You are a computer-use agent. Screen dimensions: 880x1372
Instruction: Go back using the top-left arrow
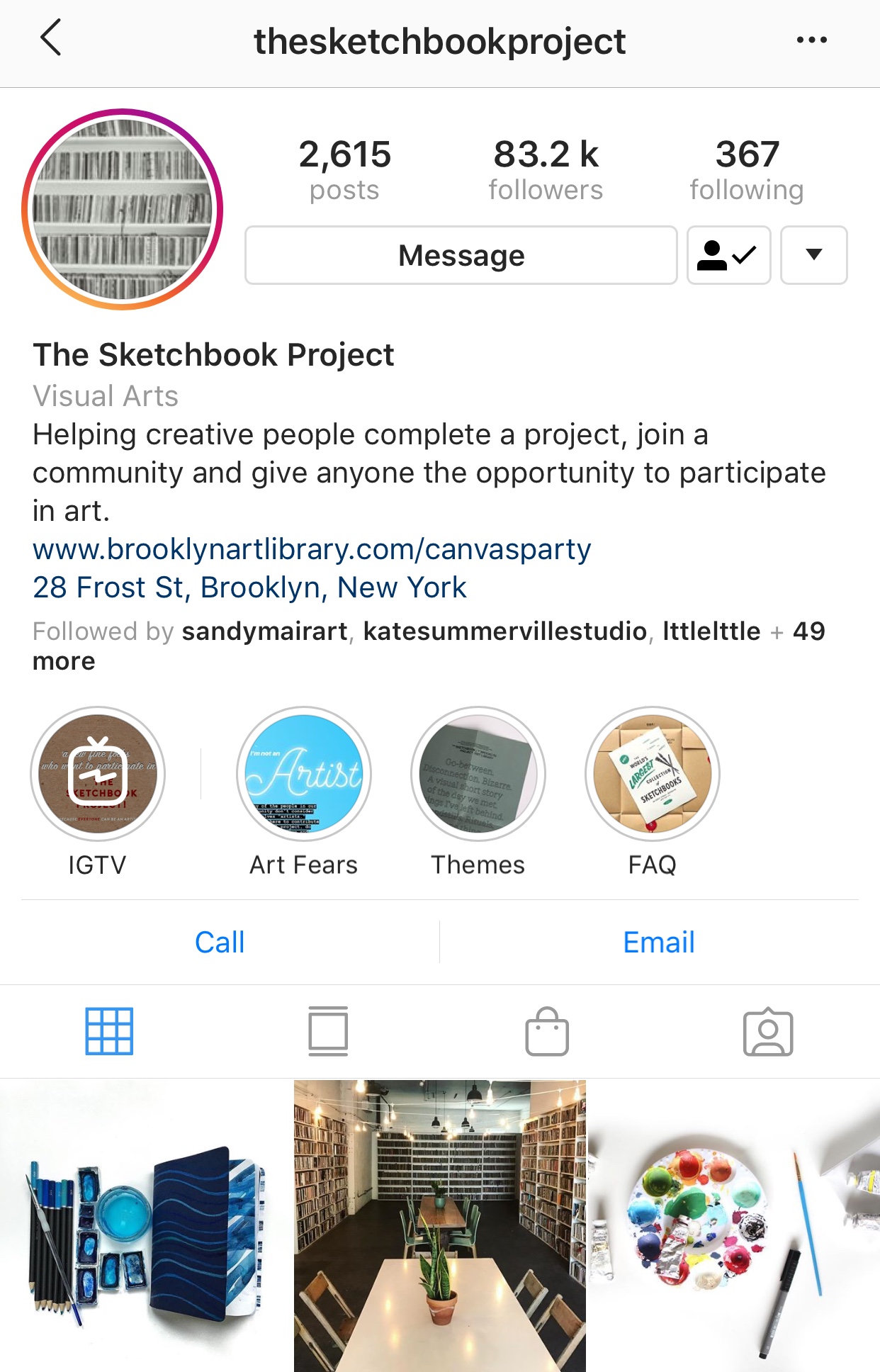51,38
